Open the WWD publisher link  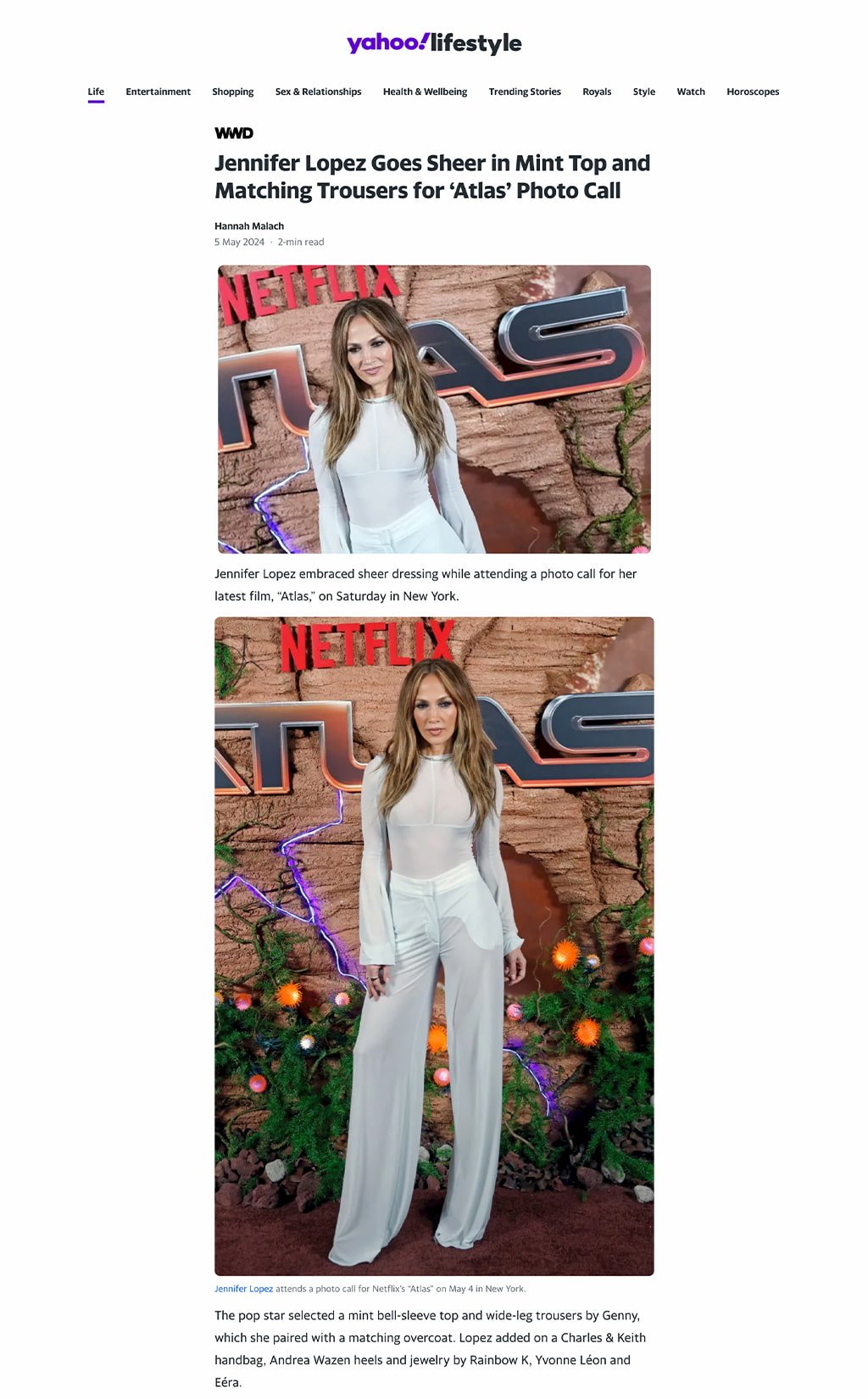click(233, 133)
